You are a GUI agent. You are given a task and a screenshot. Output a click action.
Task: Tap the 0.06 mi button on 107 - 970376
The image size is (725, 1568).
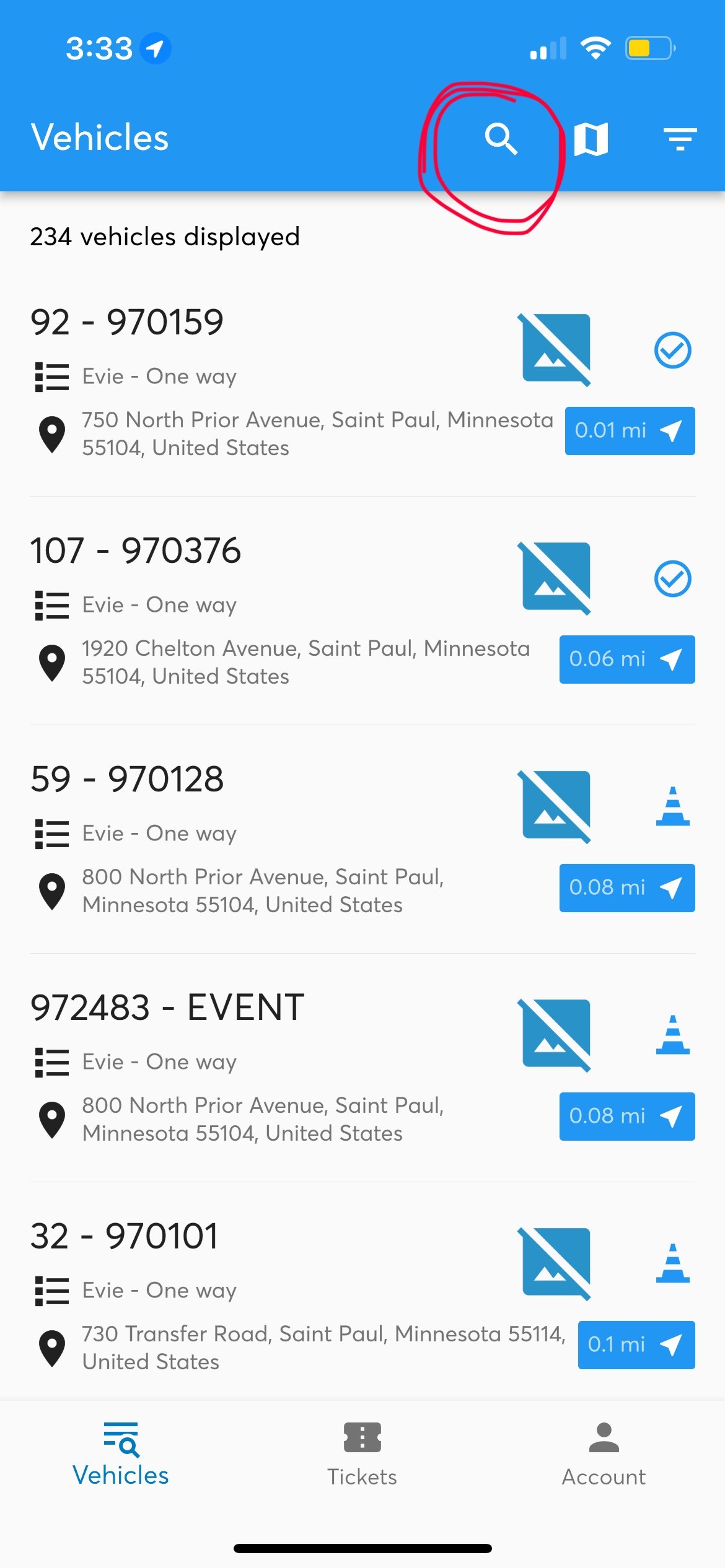626,660
